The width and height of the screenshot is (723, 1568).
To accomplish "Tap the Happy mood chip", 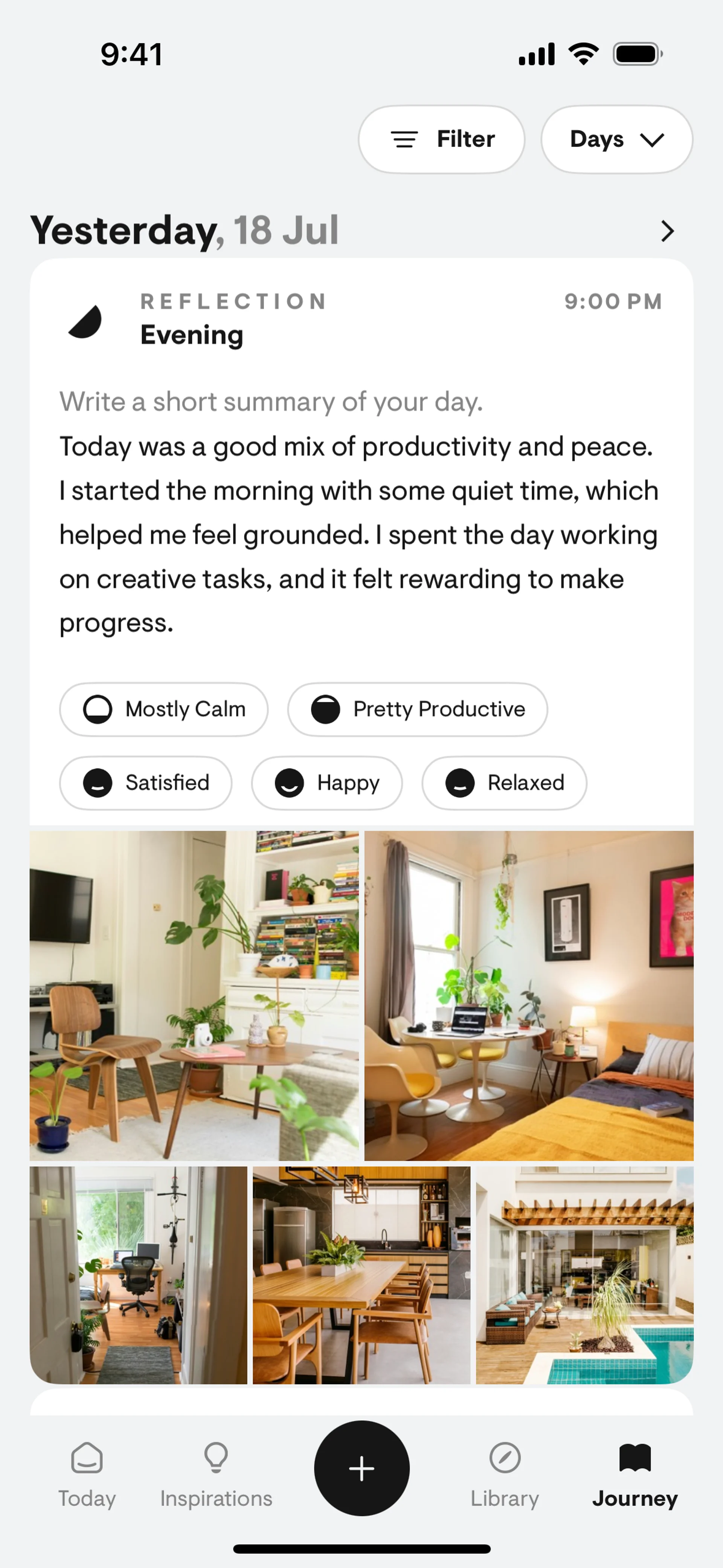I will point(327,783).
